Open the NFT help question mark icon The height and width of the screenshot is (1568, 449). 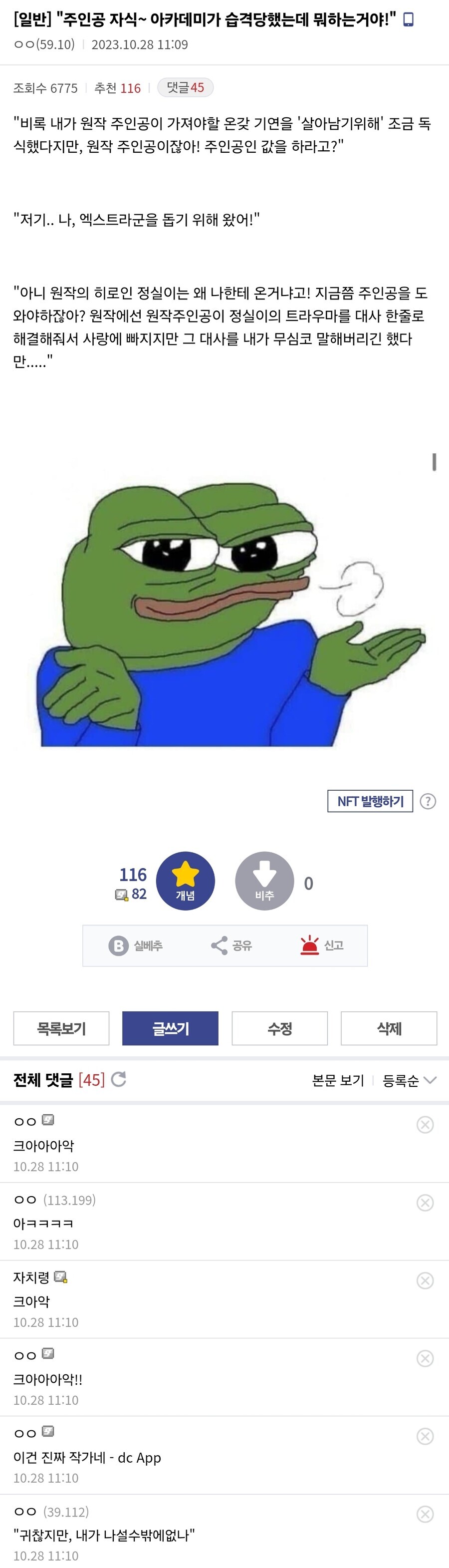coord(428,802)
